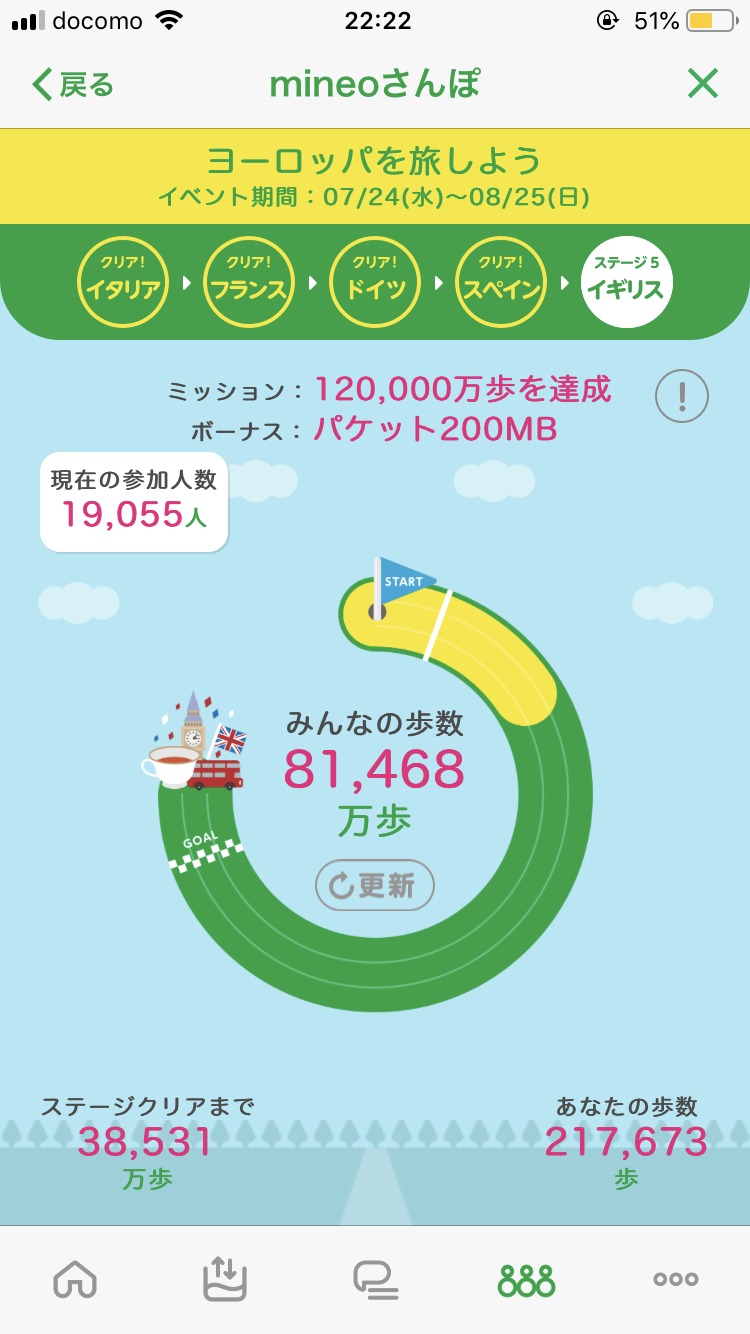This screenshot has height=1334, width=750.
Task: Close the mineoさんぽ screen
Action: (x=703, y=85)
